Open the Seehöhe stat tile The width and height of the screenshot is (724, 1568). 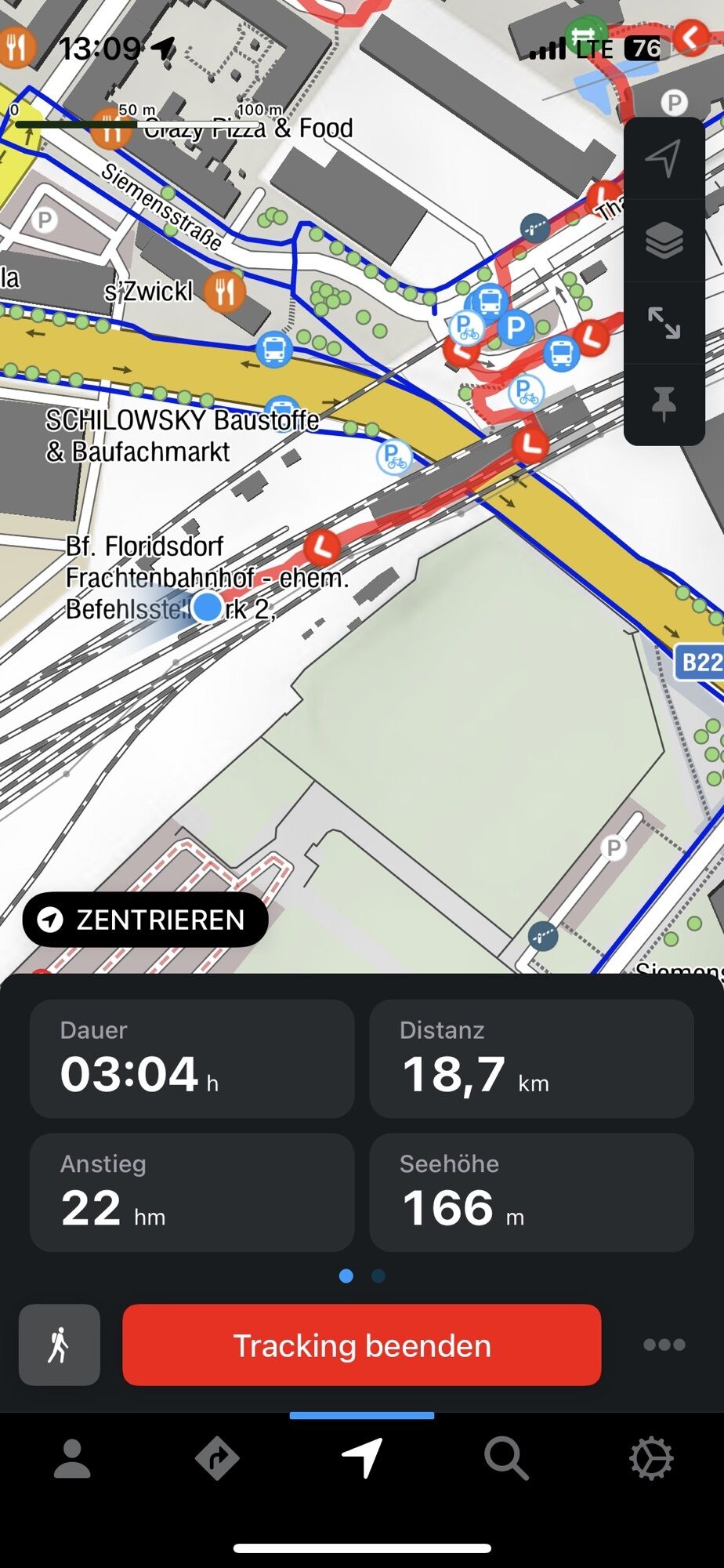(531, 1192)
